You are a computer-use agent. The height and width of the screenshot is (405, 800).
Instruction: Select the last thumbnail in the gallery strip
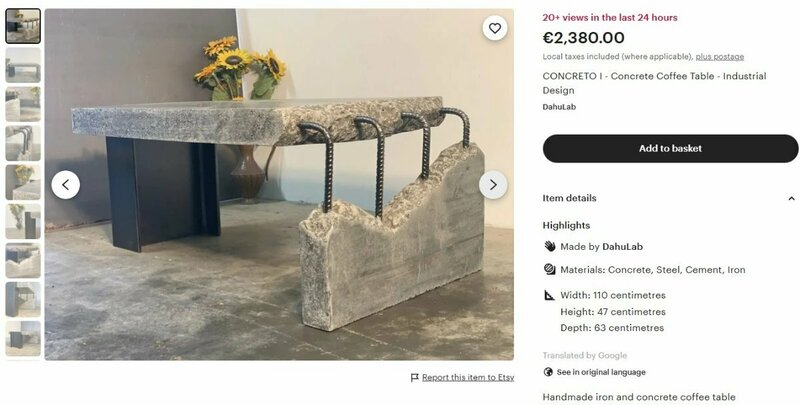[23, 338]
